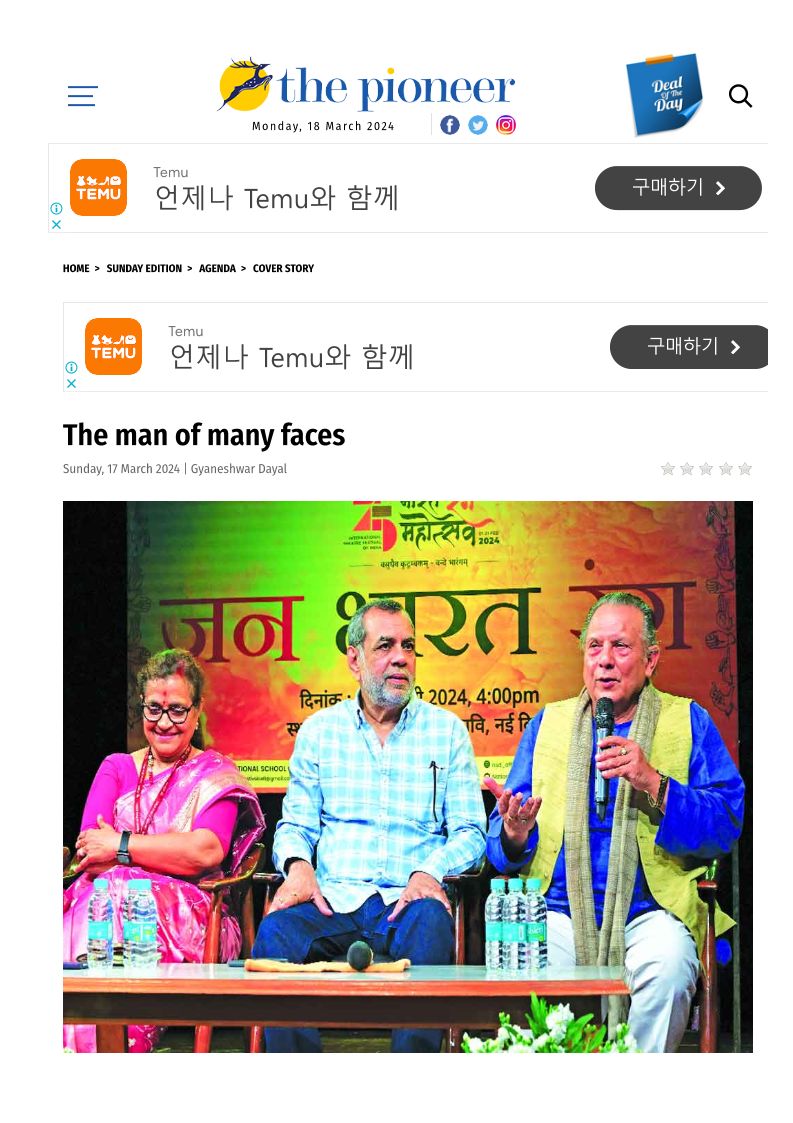Tap the first Temu ad purchase button

click(678, 188)
